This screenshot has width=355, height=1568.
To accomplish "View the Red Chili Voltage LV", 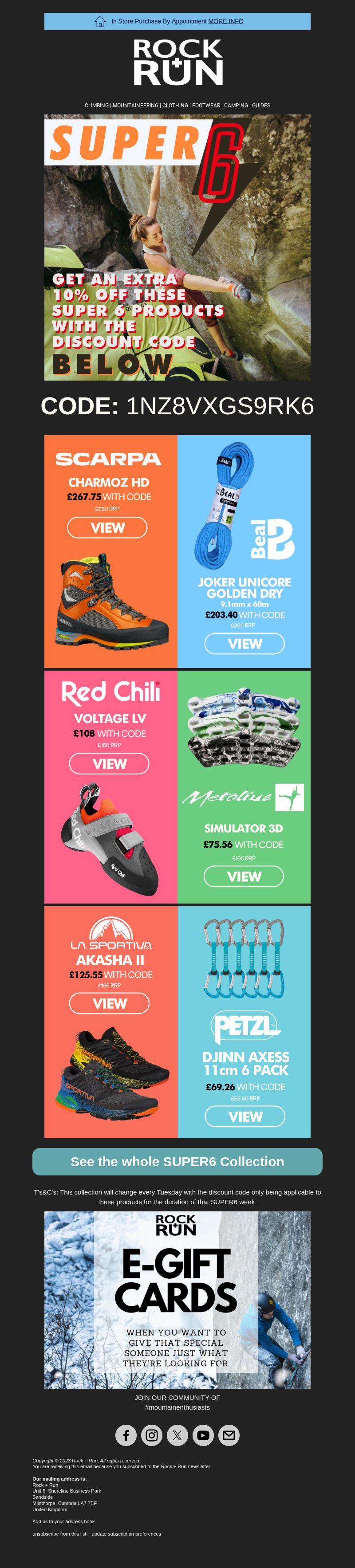I will 109,764.
